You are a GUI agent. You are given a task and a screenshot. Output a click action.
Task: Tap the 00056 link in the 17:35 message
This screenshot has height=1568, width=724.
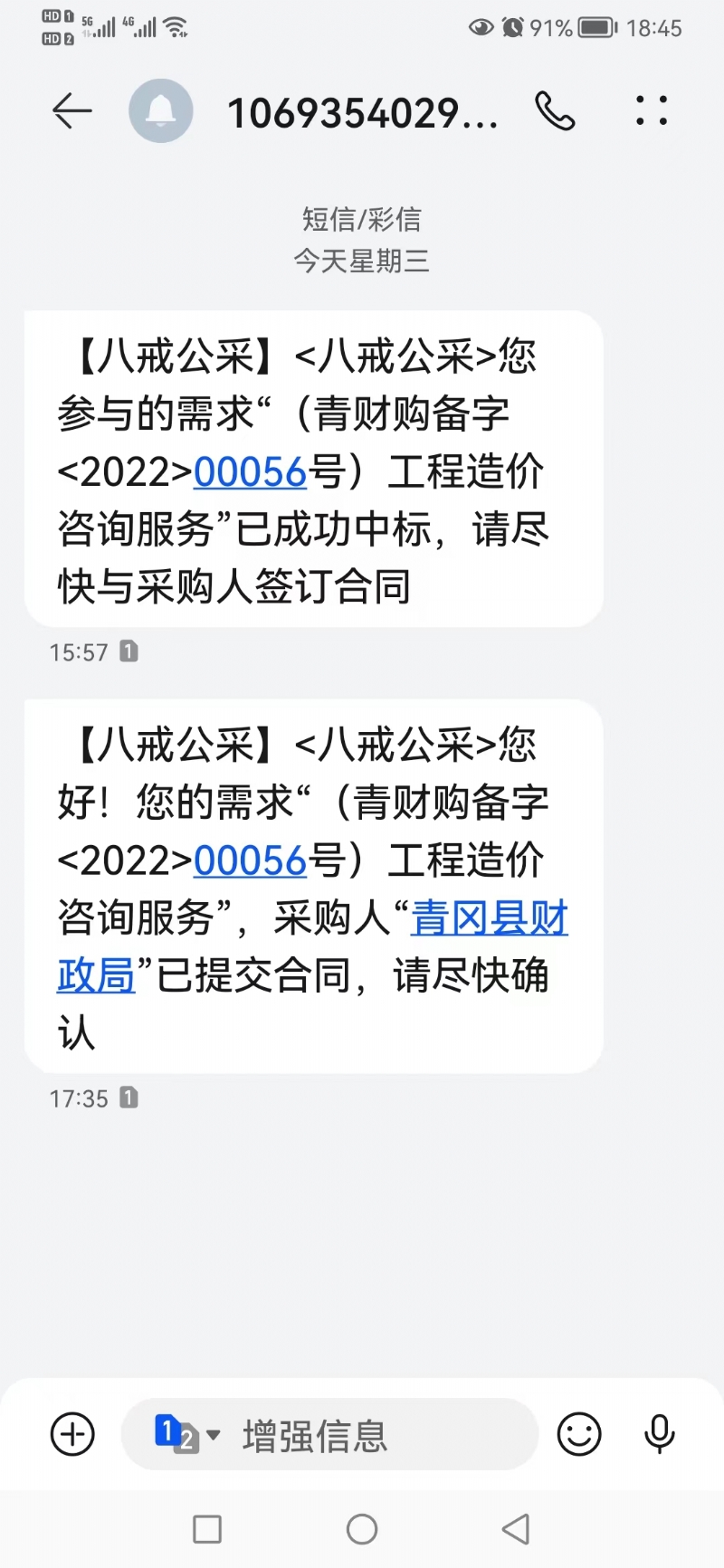click(251, 860)
